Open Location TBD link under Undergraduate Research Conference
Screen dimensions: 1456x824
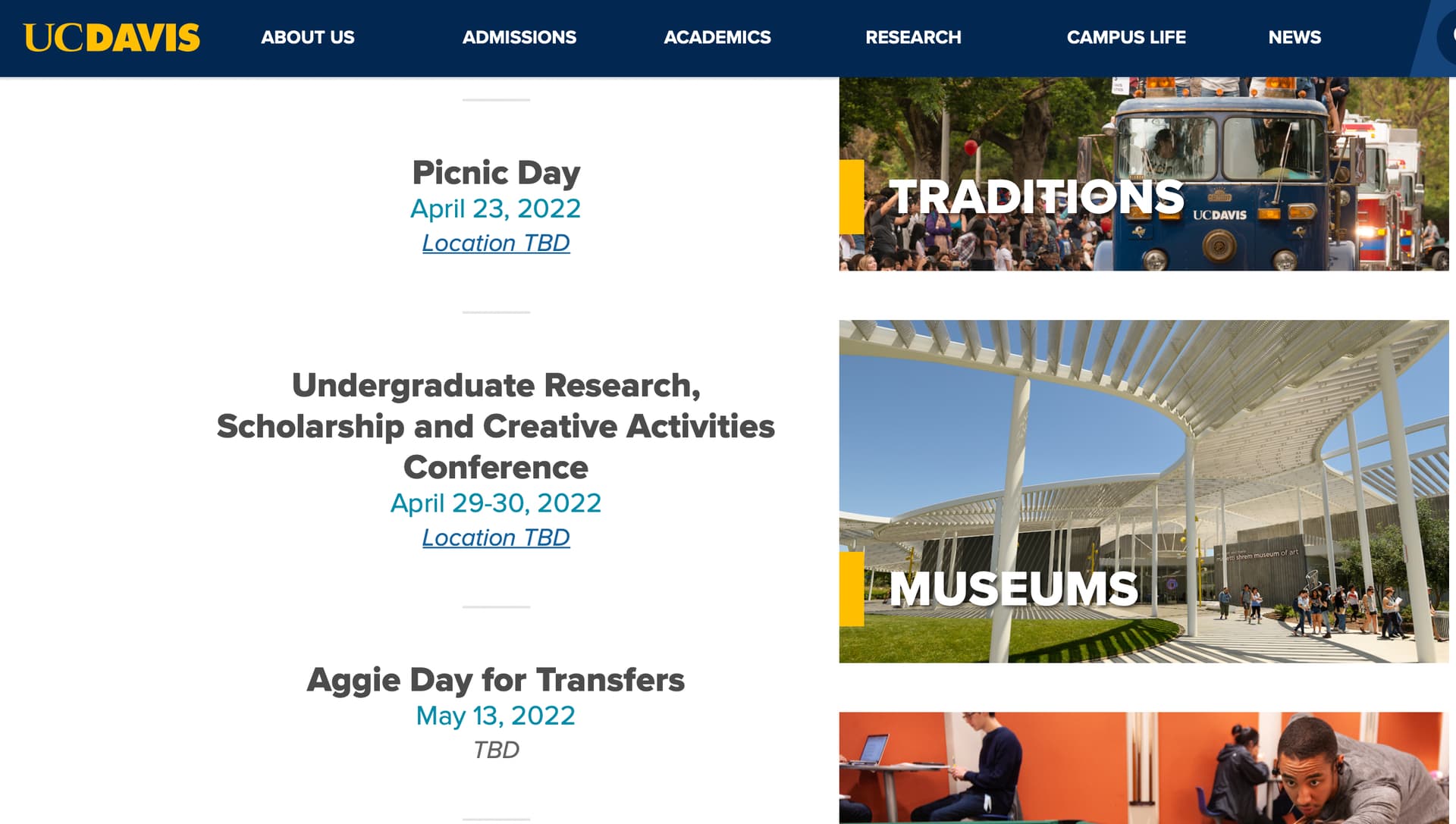point(495,537)
